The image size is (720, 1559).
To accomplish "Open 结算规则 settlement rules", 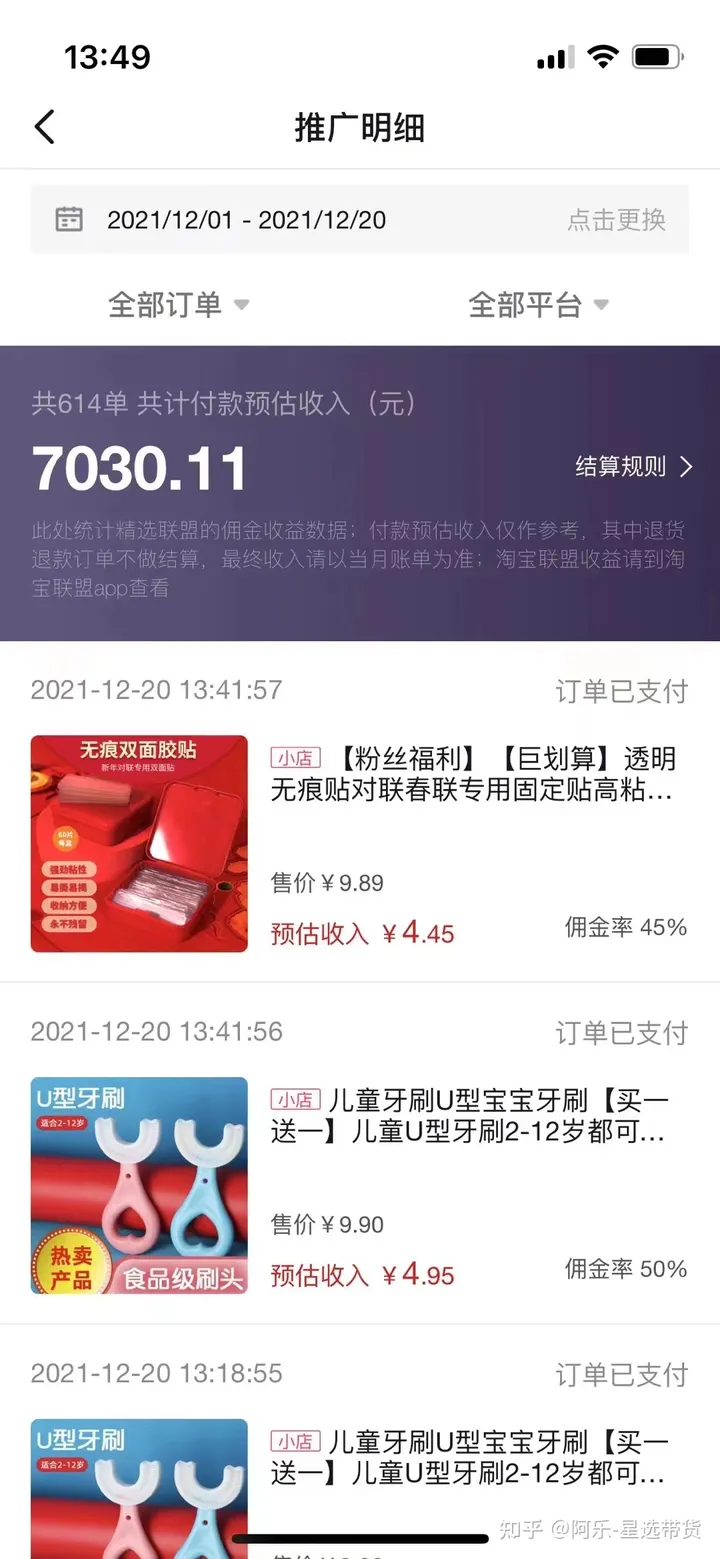I will tap(634, 467).
